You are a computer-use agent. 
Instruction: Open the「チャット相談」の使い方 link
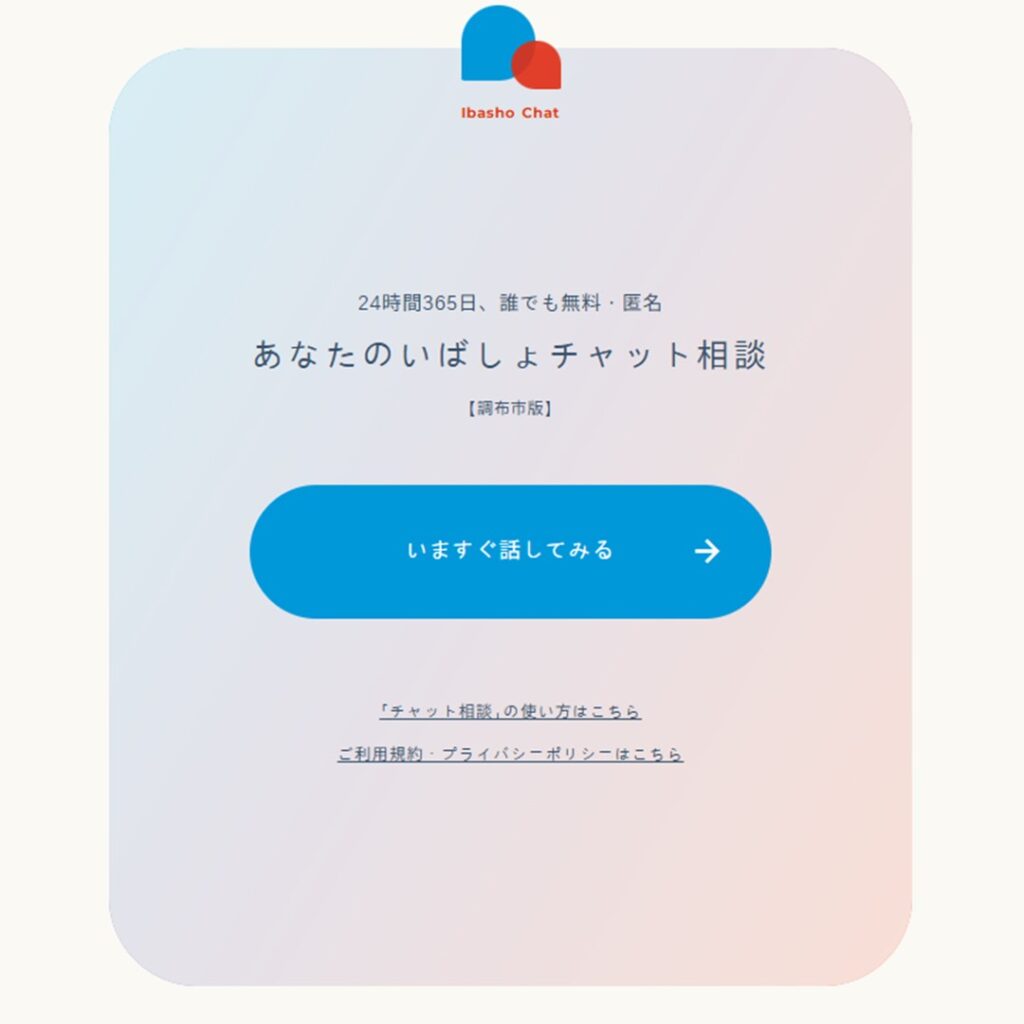(x=510, y=712)
